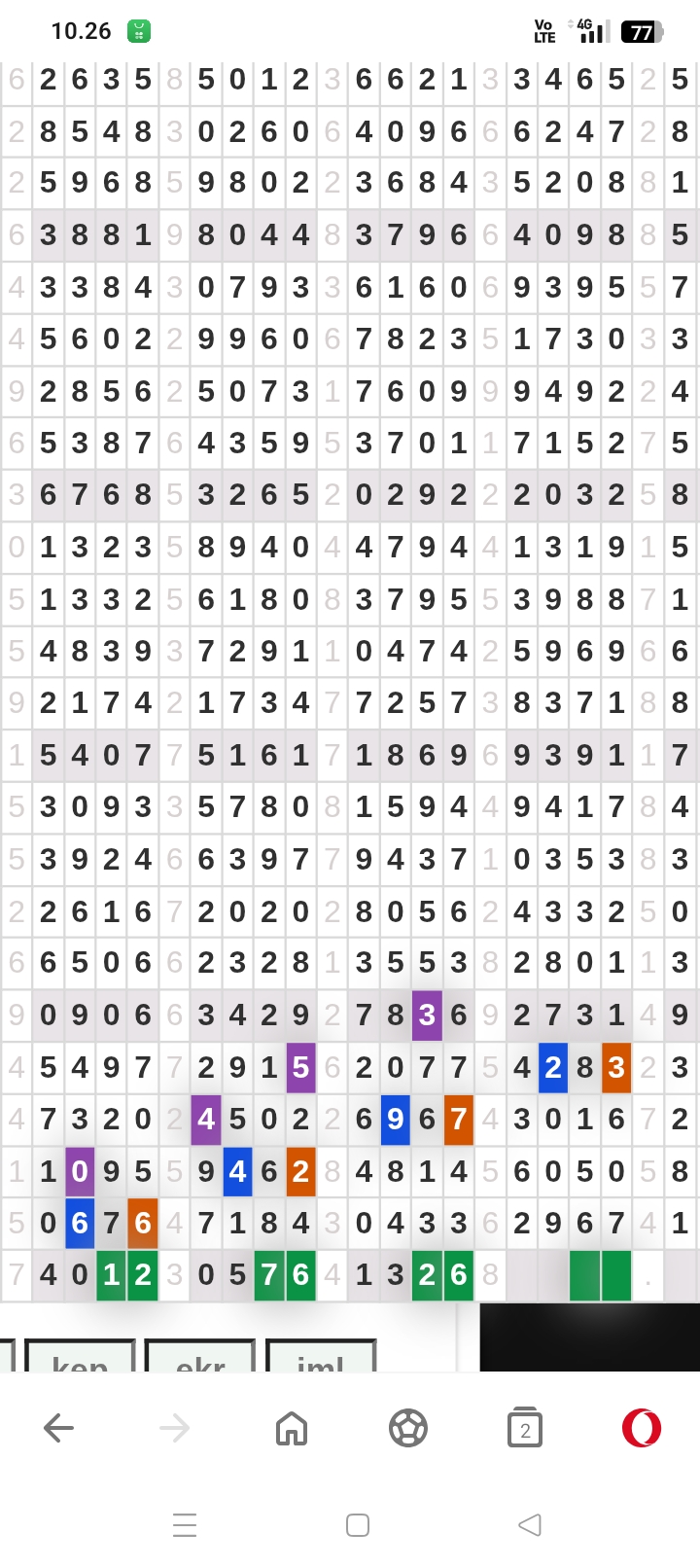Tap the 'ekr' button

tap(200, 1358)
